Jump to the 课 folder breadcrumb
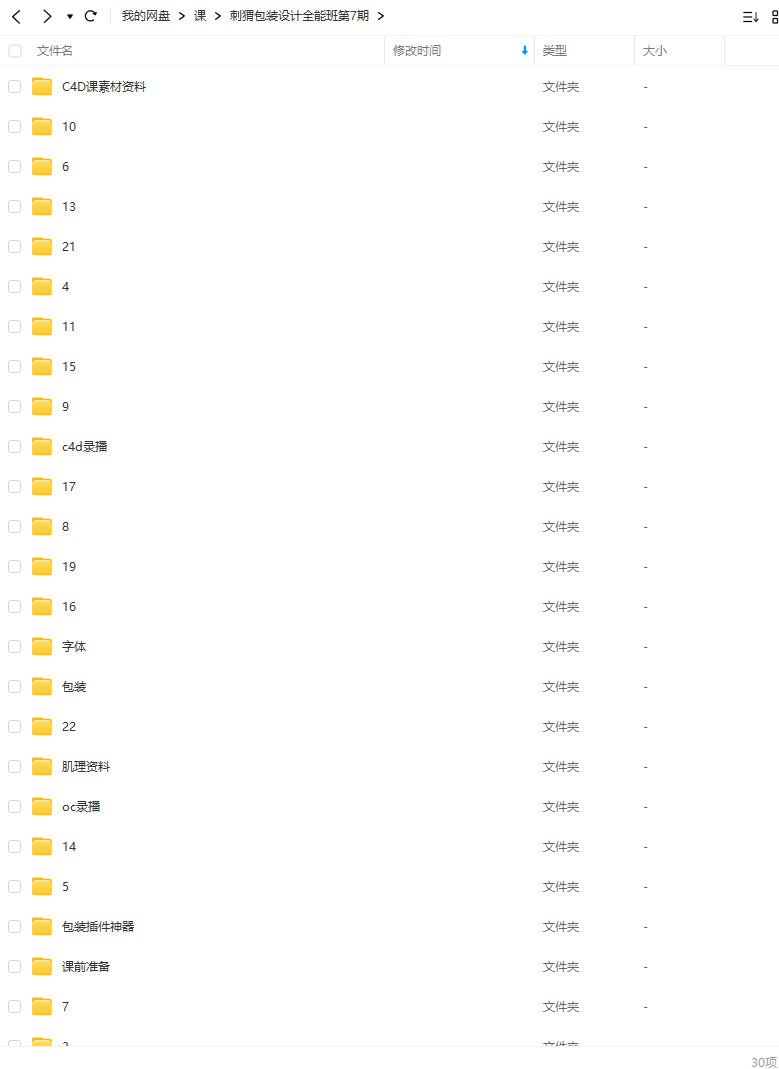This screenshot has height=1069, width=779. pos(200,16)
